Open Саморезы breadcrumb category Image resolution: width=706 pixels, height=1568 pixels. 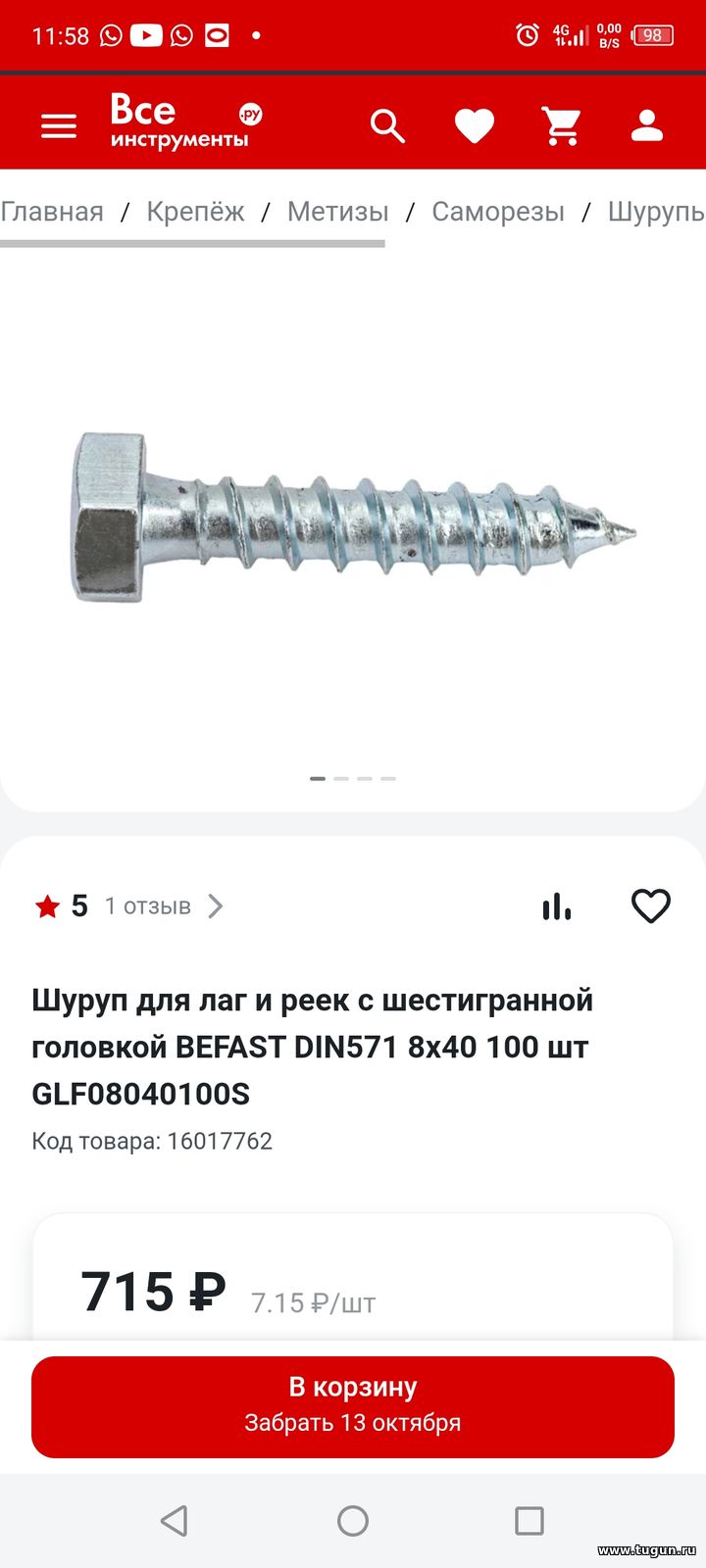coord(498,212)
